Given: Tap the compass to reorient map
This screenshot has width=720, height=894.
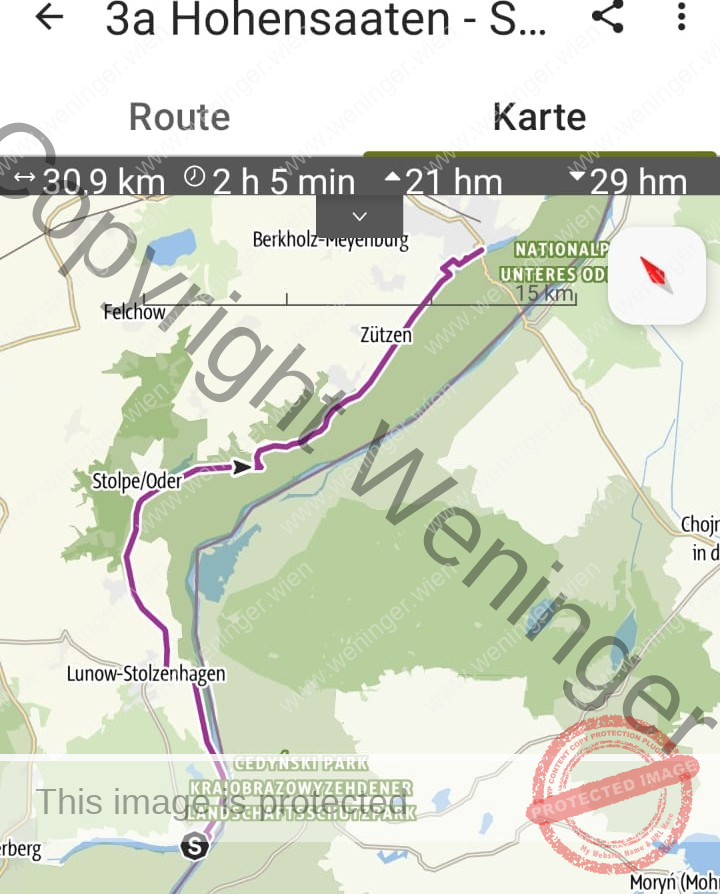Looking at the screenshot, I should (x=657, y=275).
